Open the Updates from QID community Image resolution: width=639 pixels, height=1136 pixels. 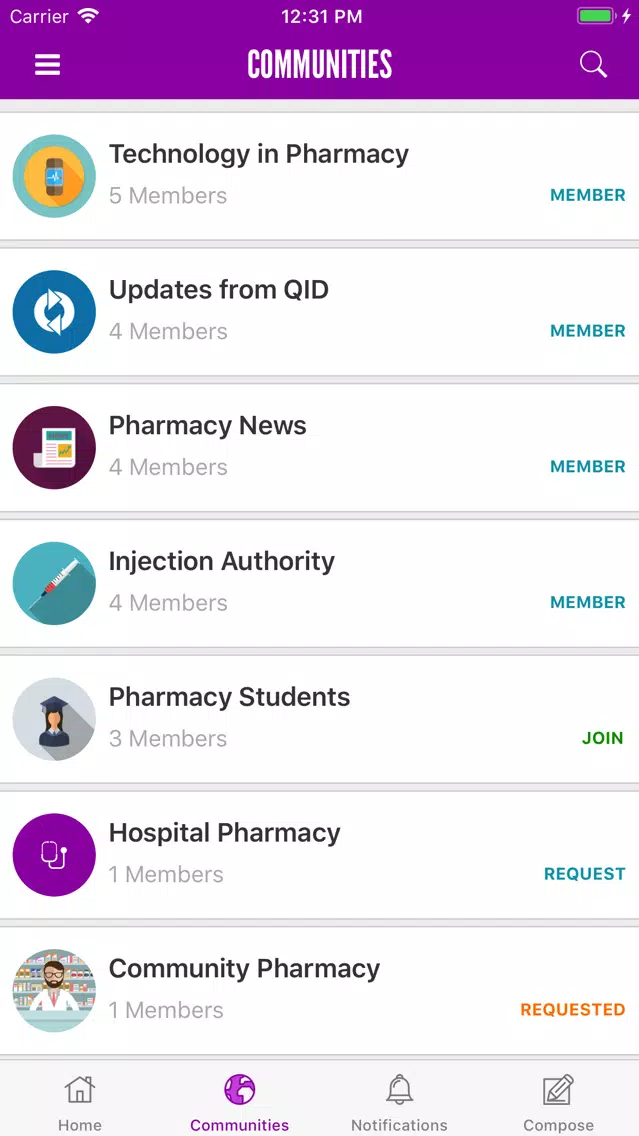click(x=320, y=312)
